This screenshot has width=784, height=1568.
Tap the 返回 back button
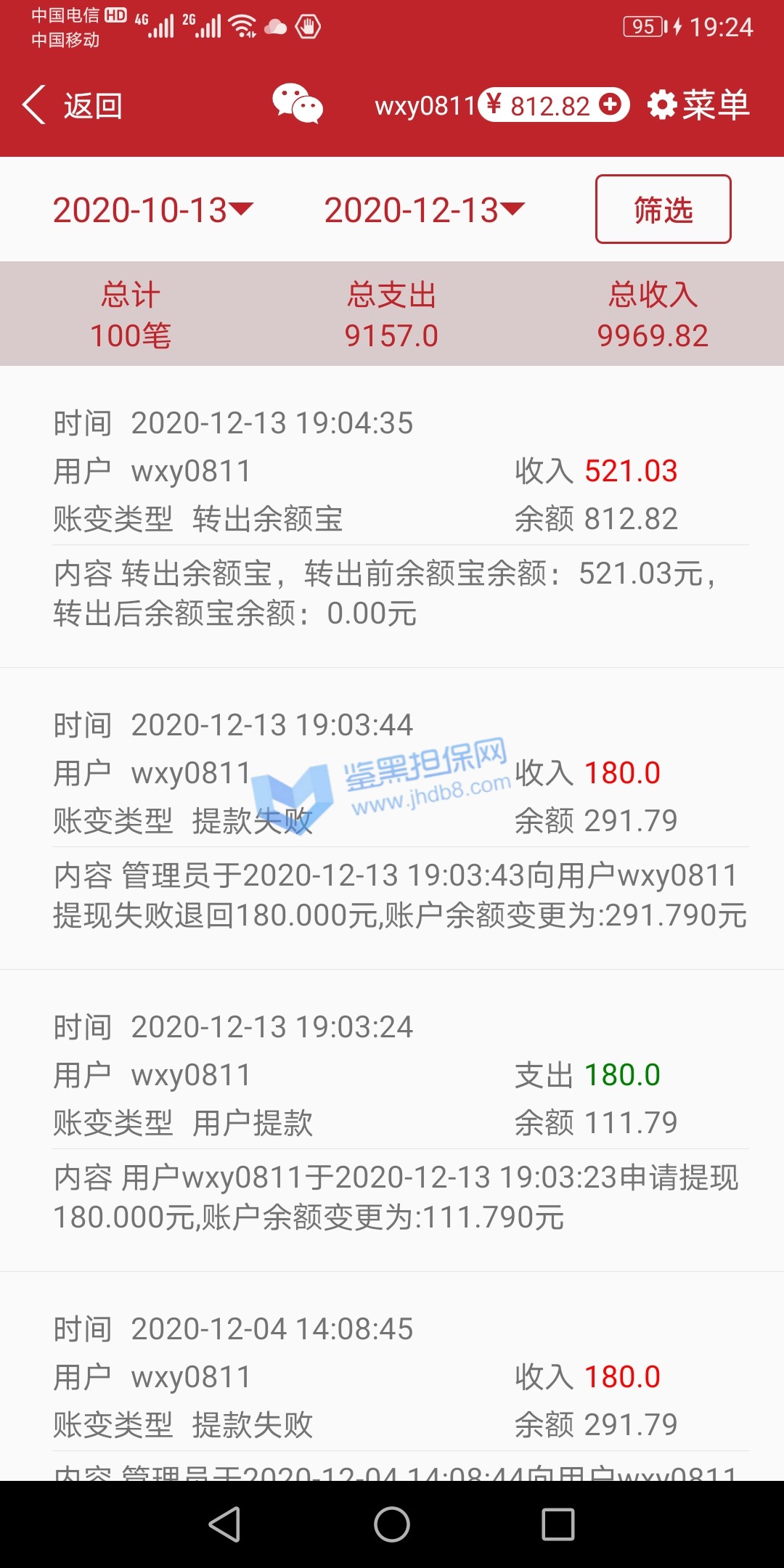click(x=73, y=106)
